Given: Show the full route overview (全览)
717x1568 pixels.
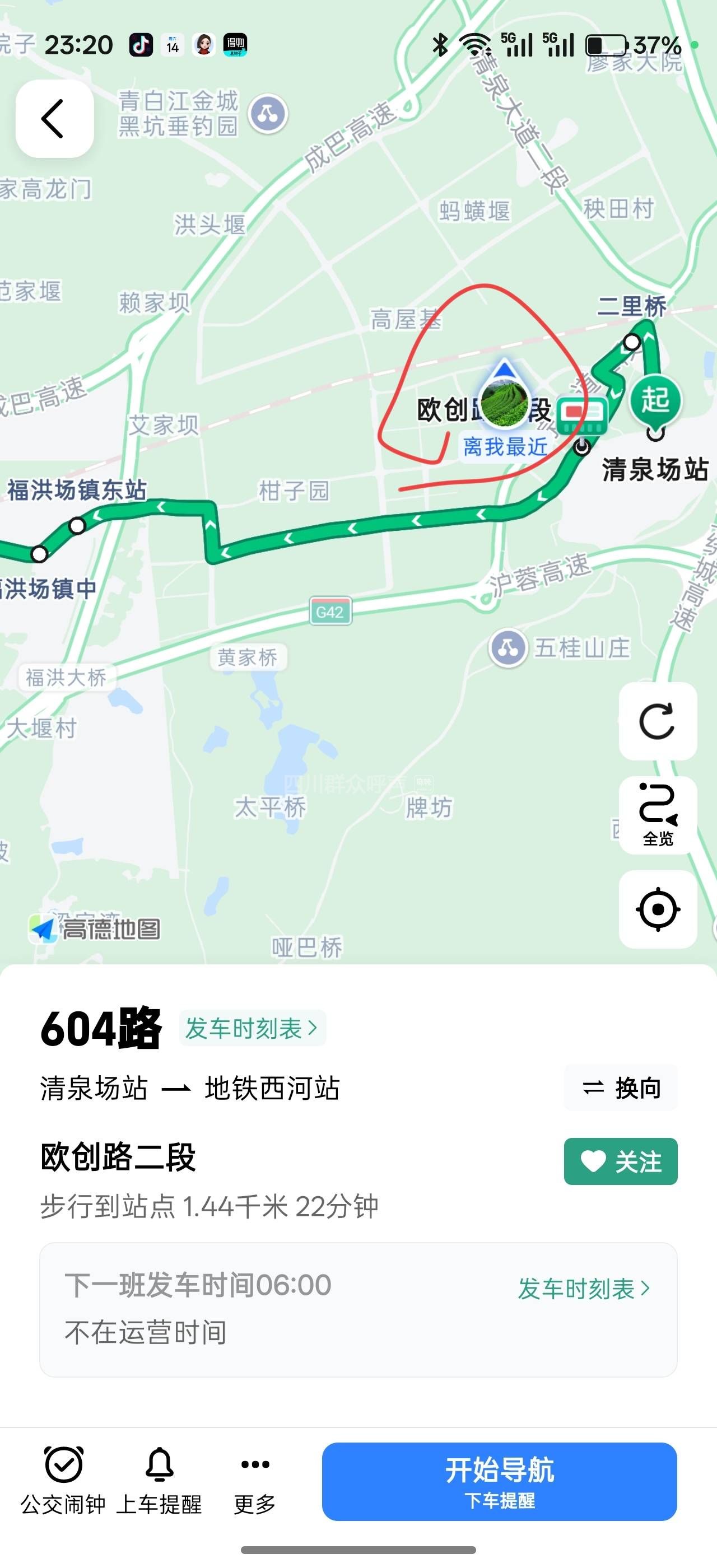Looking at the screenshot, I should pyautogui.click(x=658, y=815).
